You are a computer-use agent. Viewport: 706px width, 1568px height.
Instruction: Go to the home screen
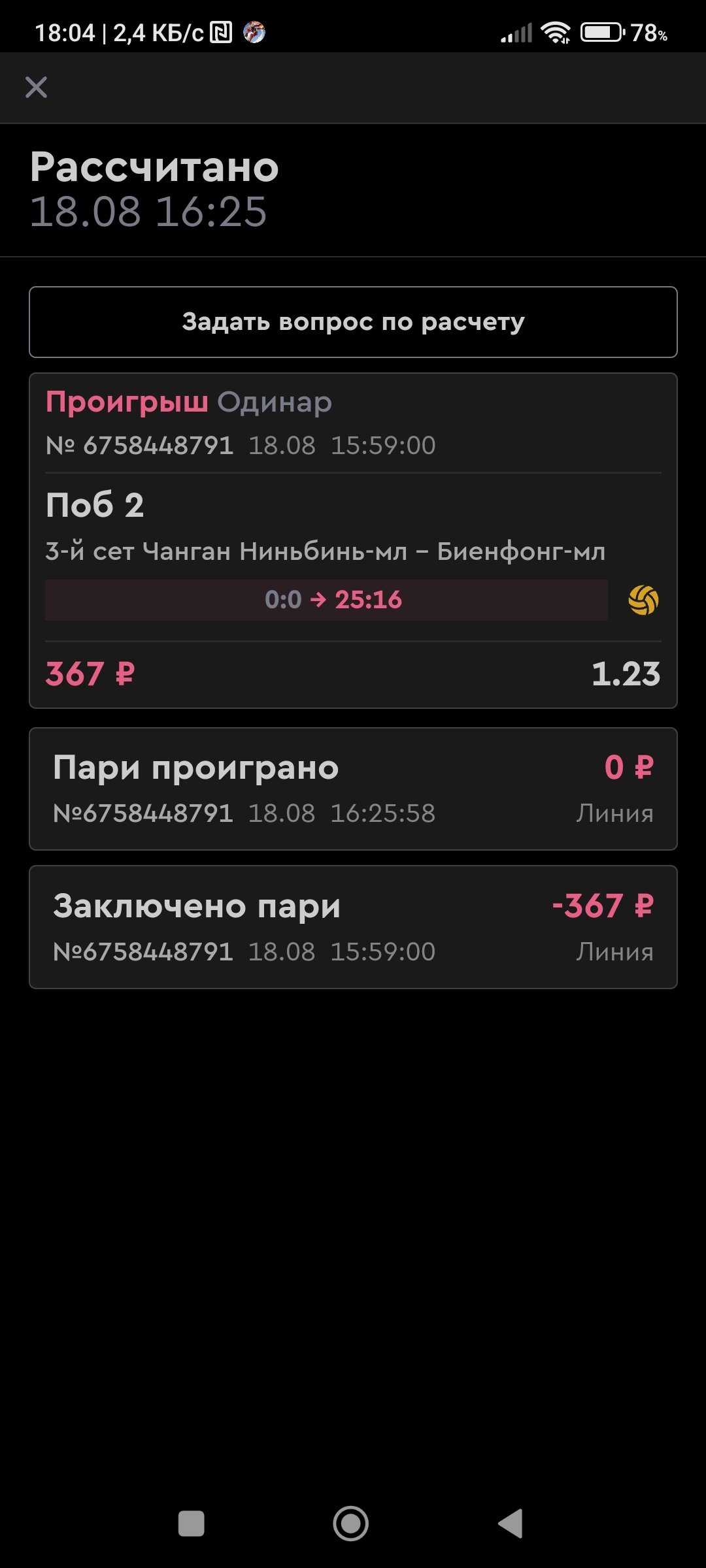(351, 1524)
